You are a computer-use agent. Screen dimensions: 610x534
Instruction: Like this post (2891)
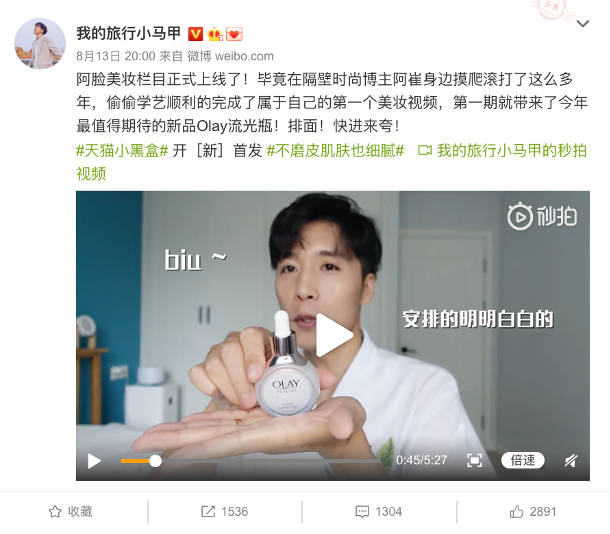pos(532,511)
